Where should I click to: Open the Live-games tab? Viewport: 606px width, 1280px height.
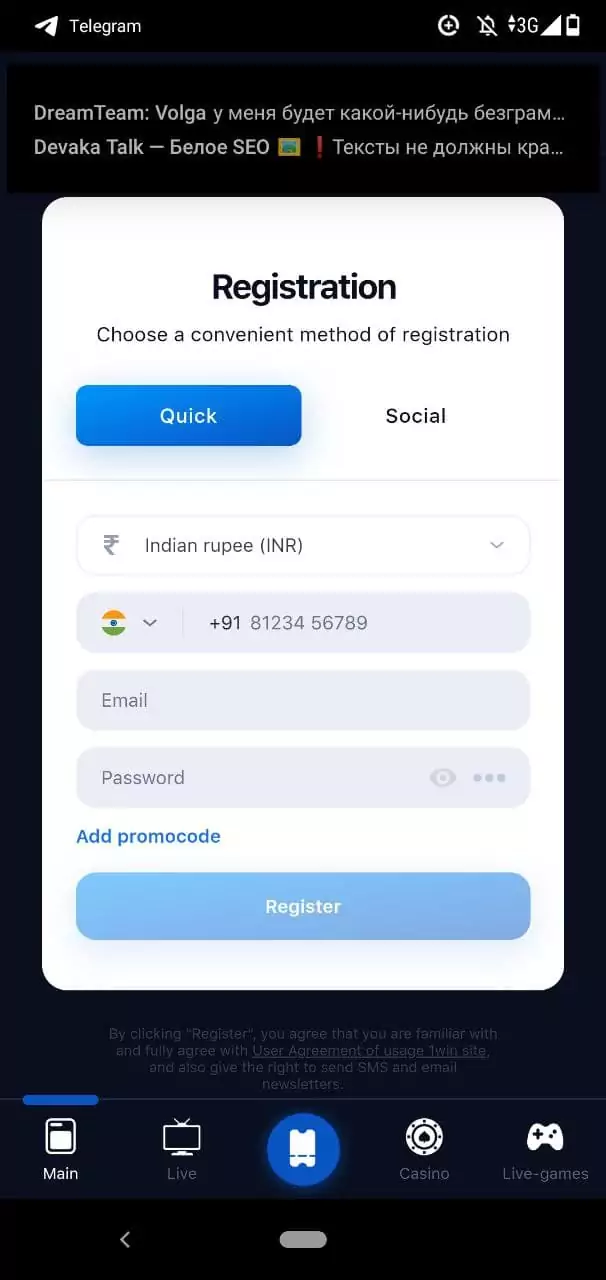click(x=545, y=1150)
